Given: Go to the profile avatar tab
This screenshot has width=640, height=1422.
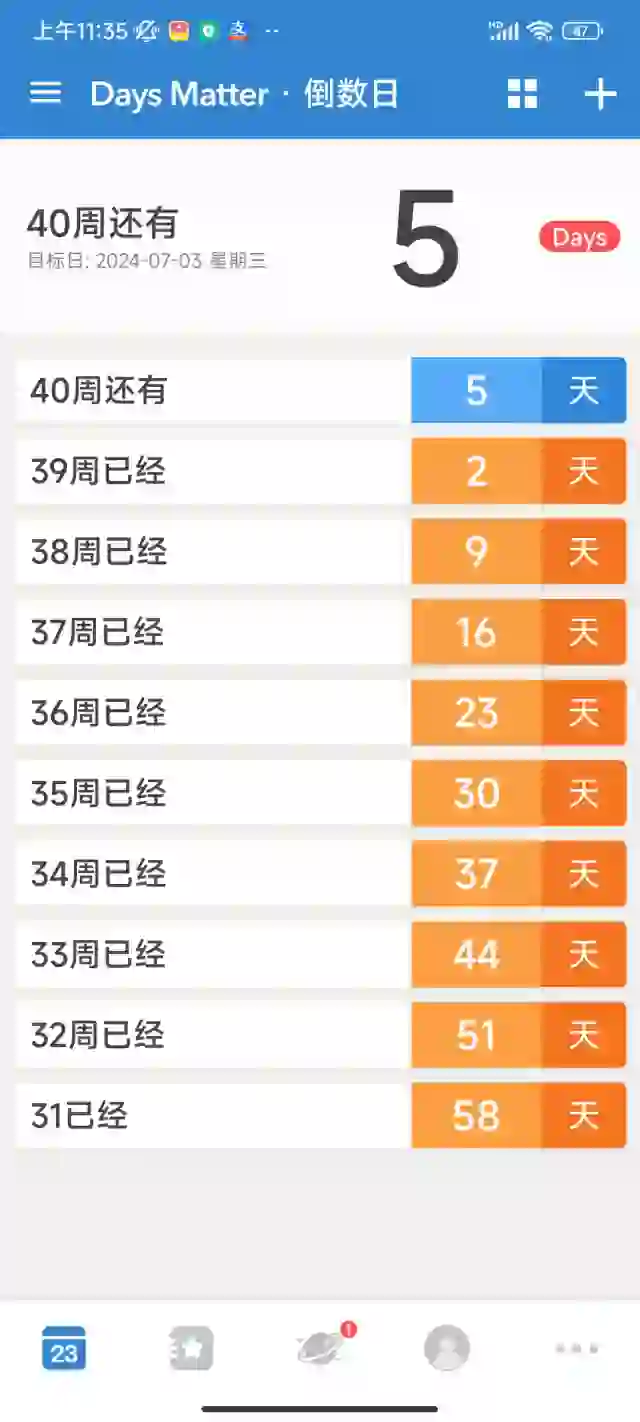Looking at the screenshot, I should 447,1348.
